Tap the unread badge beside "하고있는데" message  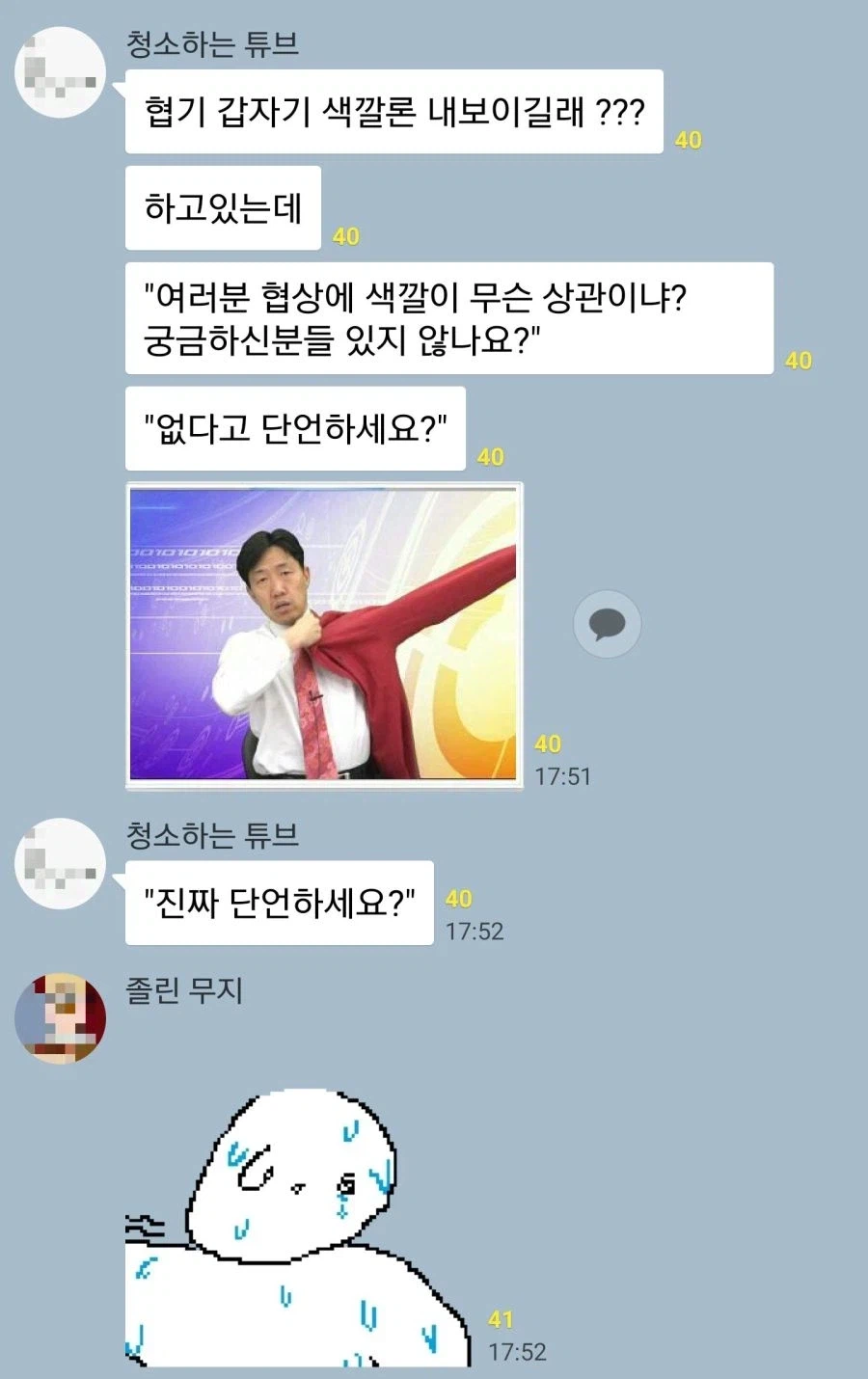click(x=347, y=234)
